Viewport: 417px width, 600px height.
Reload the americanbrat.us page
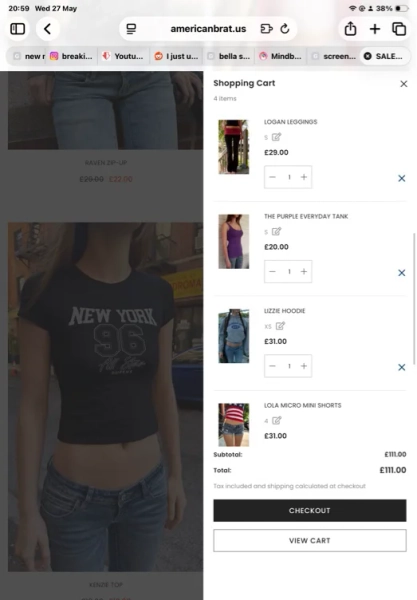pyautogui.click(x=285, y=29)
